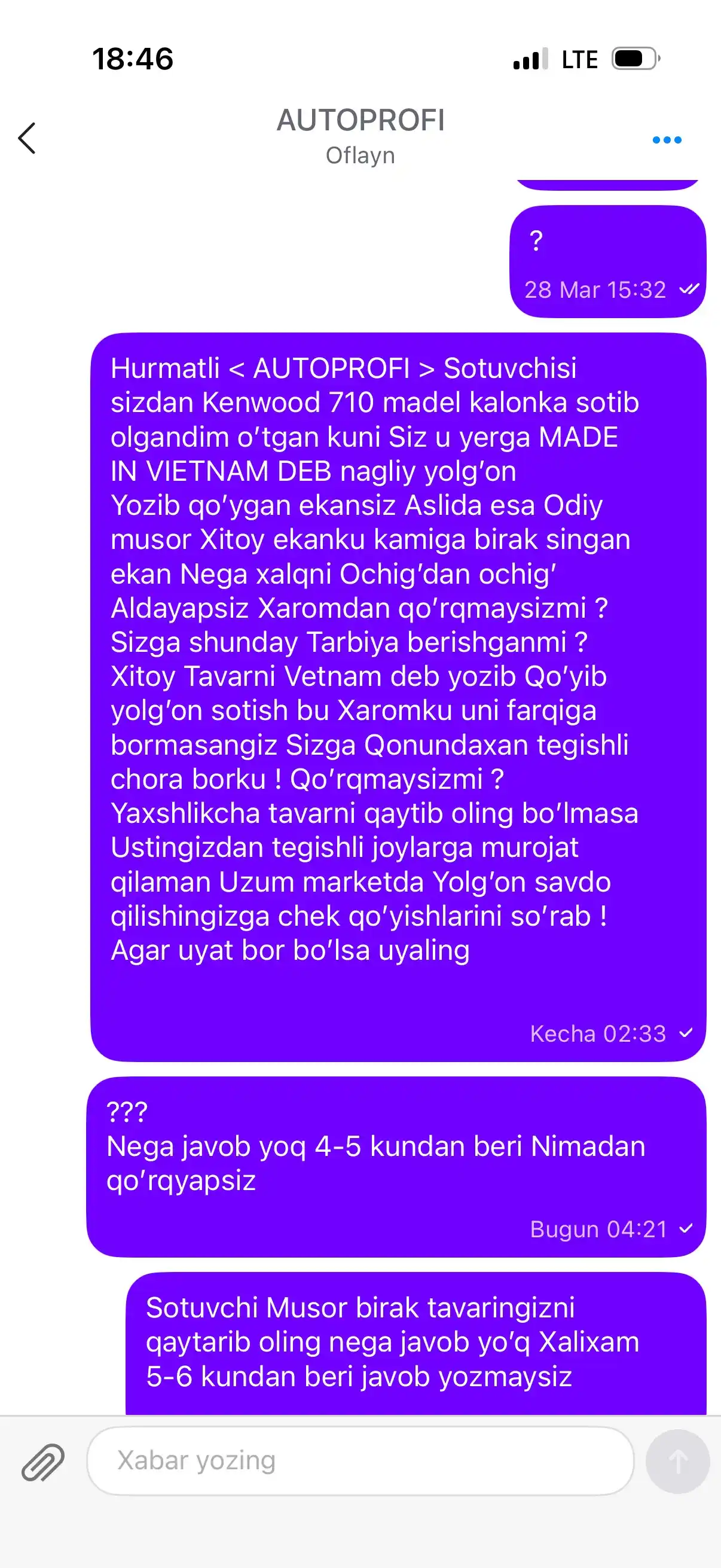Viewport: 721px width, 1568px height.
Task: Focus the "Xabar yozing" message field
Action: tap(360, 1461)
